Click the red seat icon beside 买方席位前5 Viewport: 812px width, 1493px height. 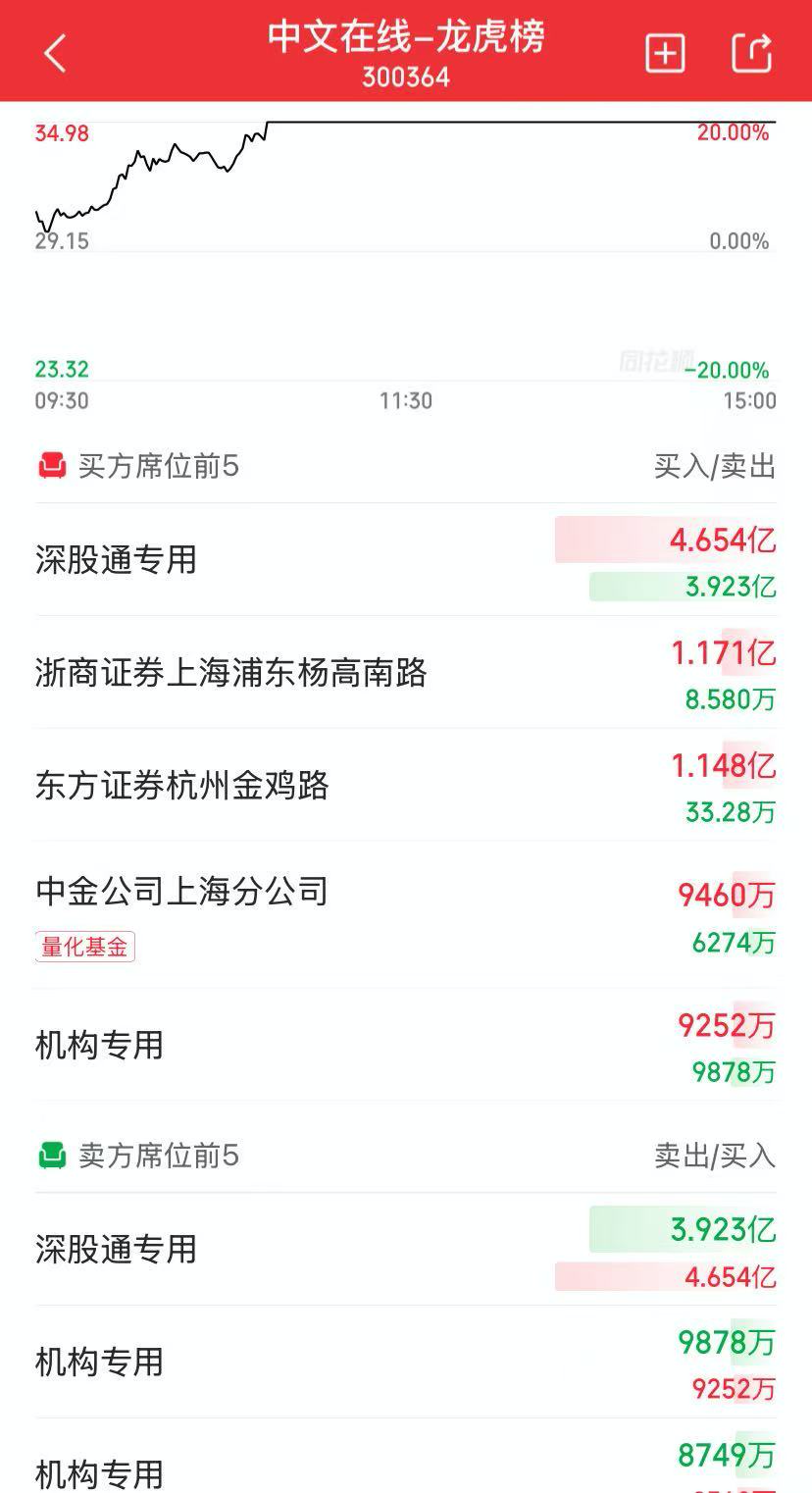point(50,466)
